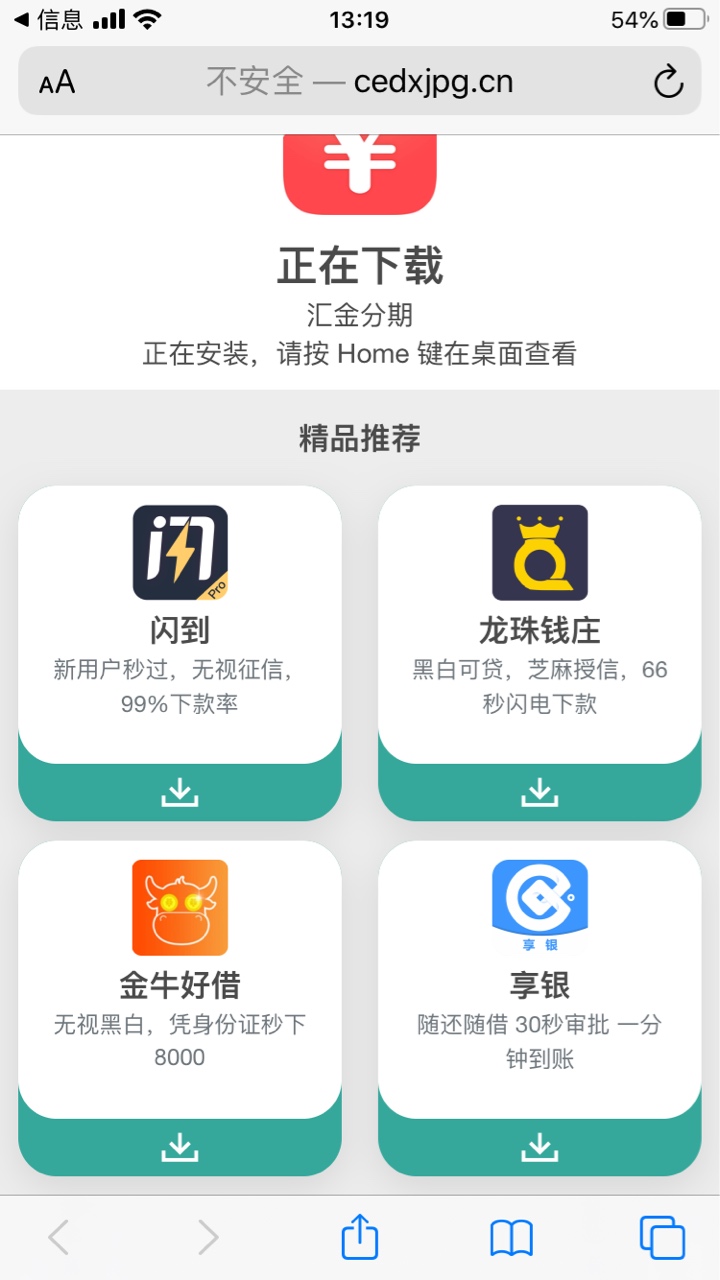Share this page from Safari toolbar
The height and width of the screenshot is (1280, 720).
[360, 1237]
